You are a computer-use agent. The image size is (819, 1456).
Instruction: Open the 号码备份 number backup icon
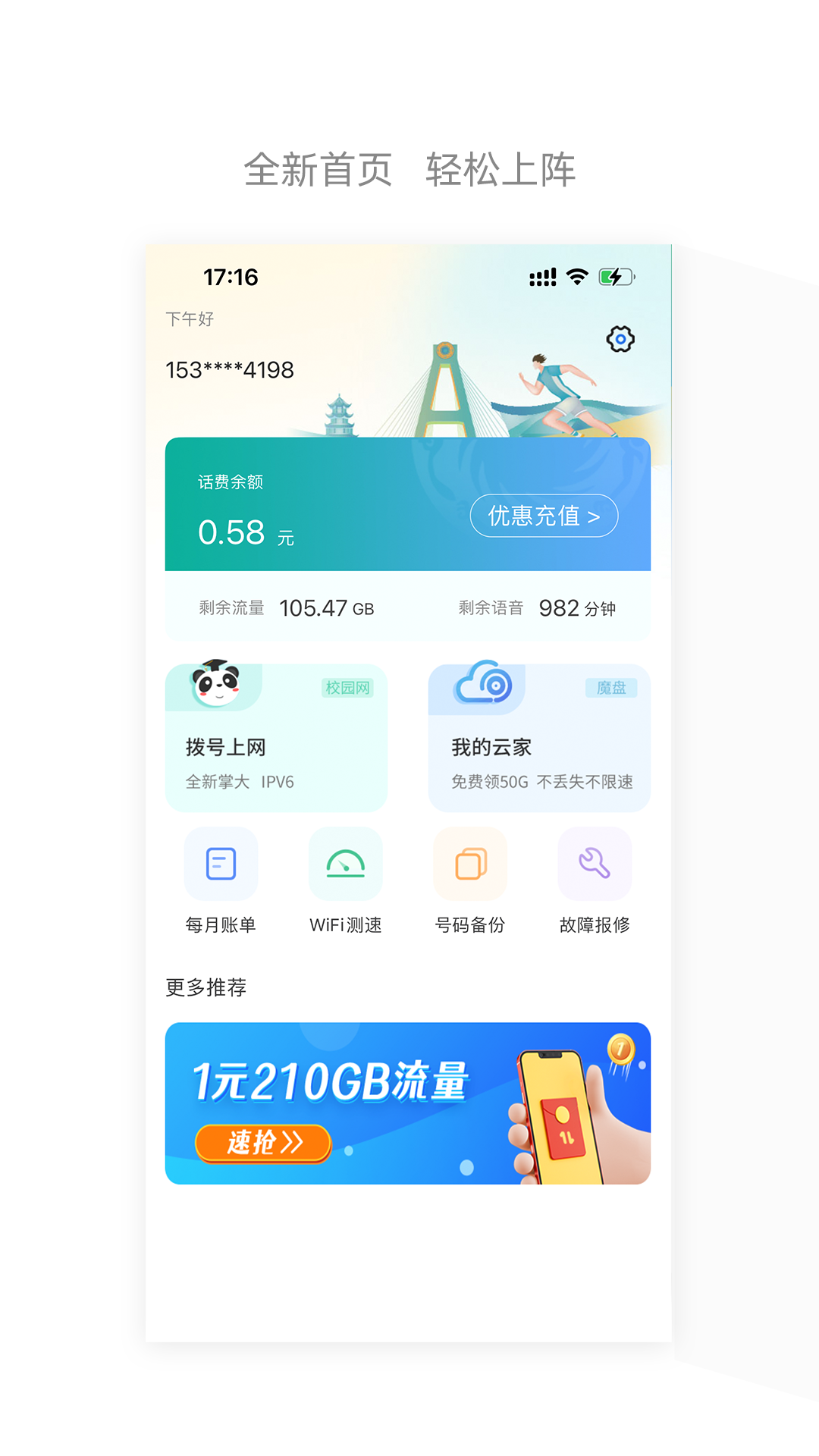coord(469,864)
